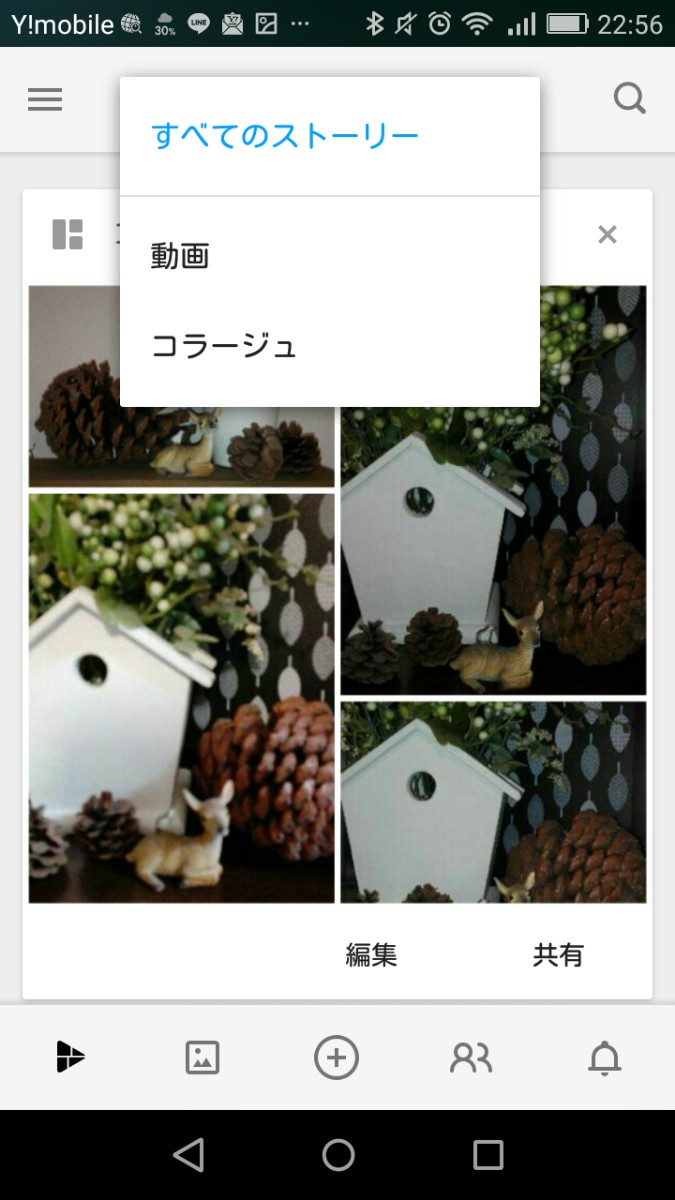Screen dimensions: 675x1200
Task: Open the collage photo card
Action: point(337,594)
